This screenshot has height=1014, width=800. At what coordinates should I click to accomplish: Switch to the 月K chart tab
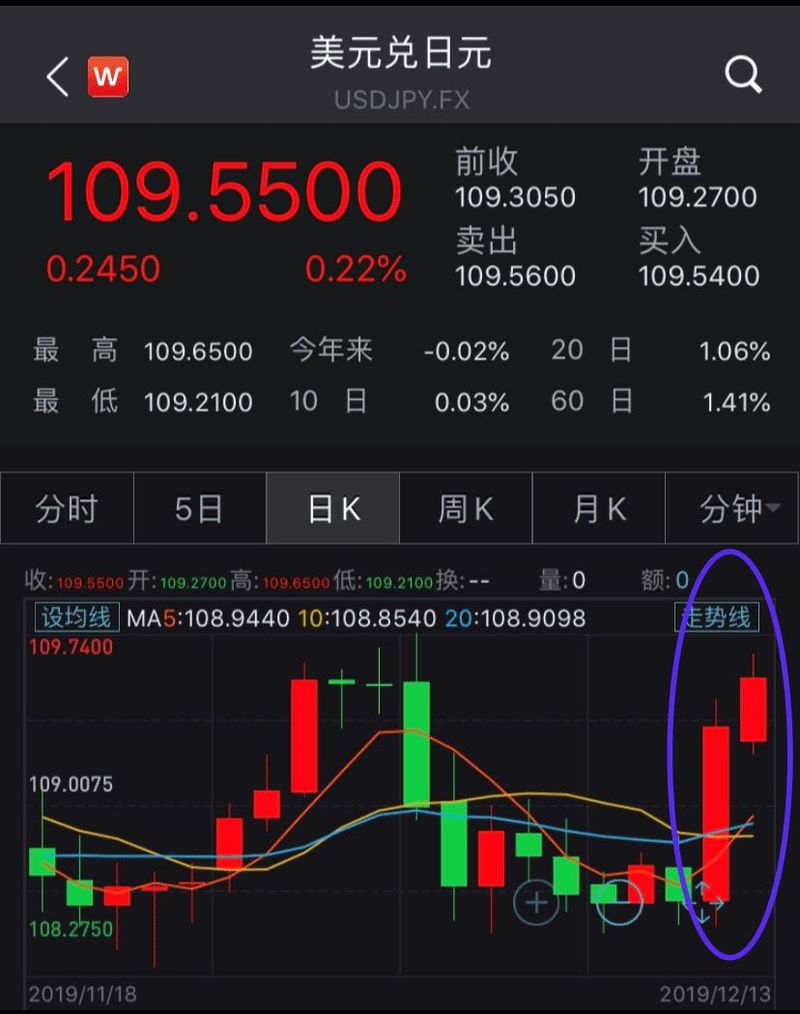point(599,509)
